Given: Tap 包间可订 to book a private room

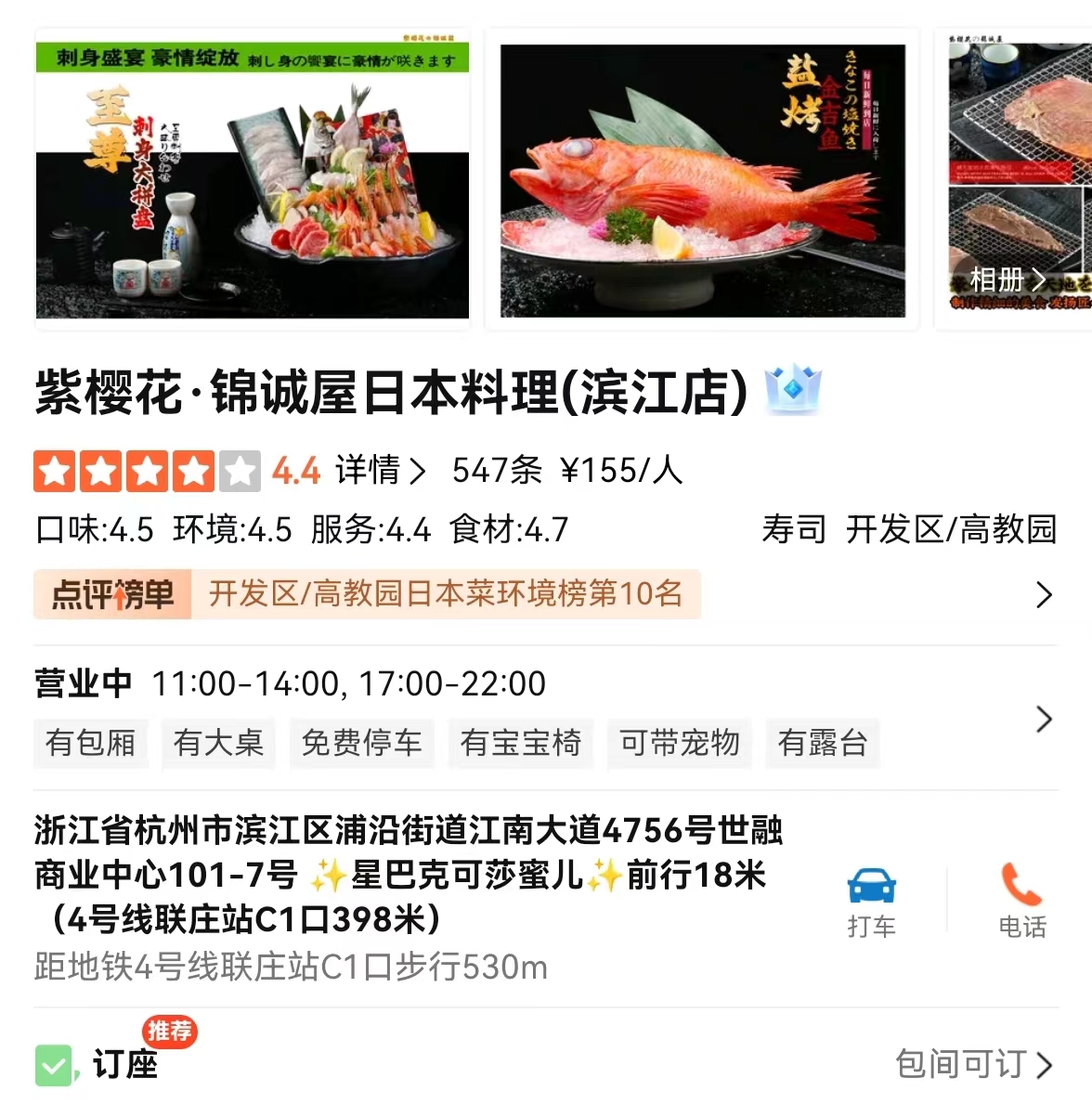Looking at the screenshot, I should [973, 1064].
